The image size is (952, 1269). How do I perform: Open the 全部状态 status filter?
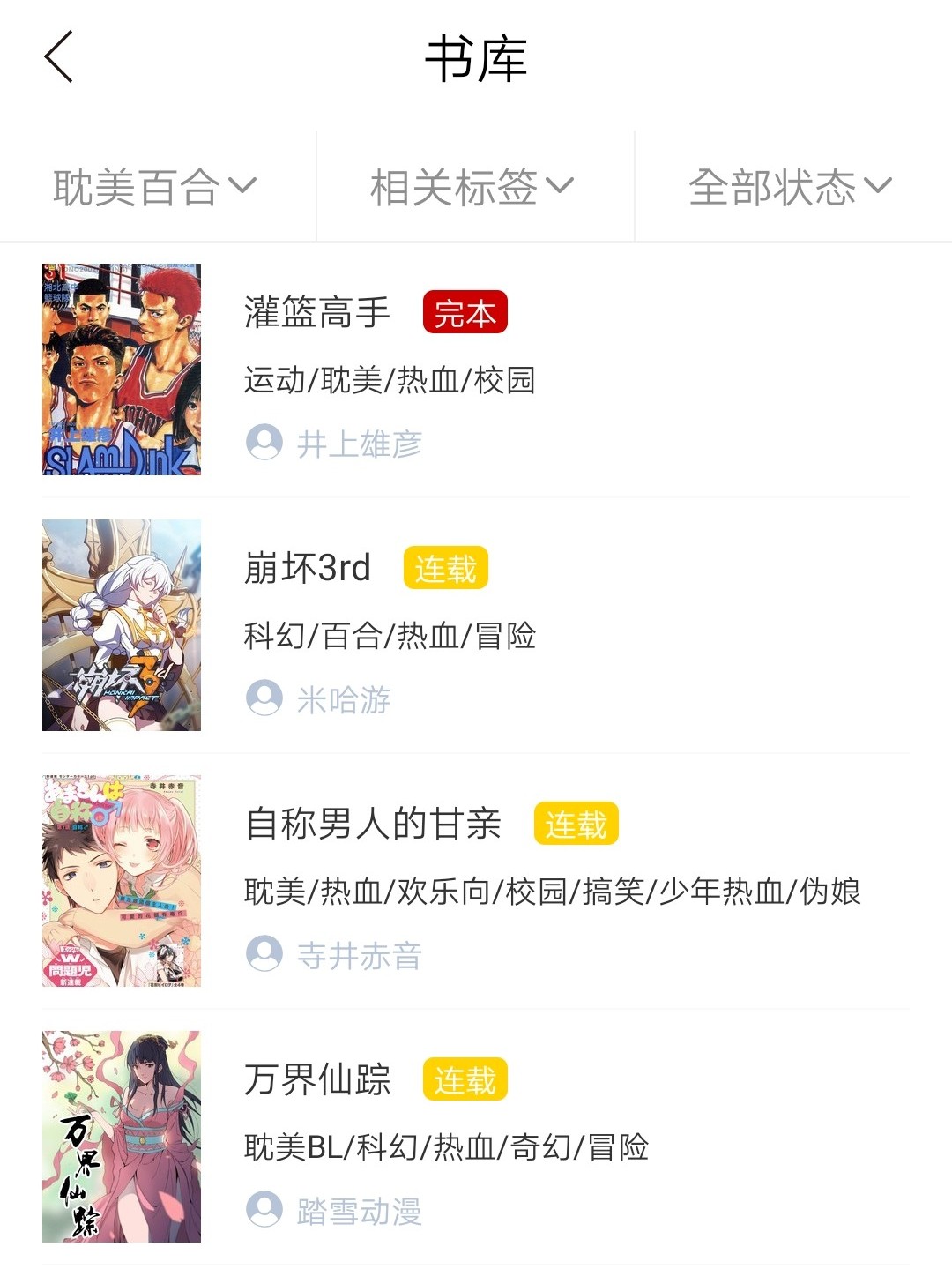[789, 183]
